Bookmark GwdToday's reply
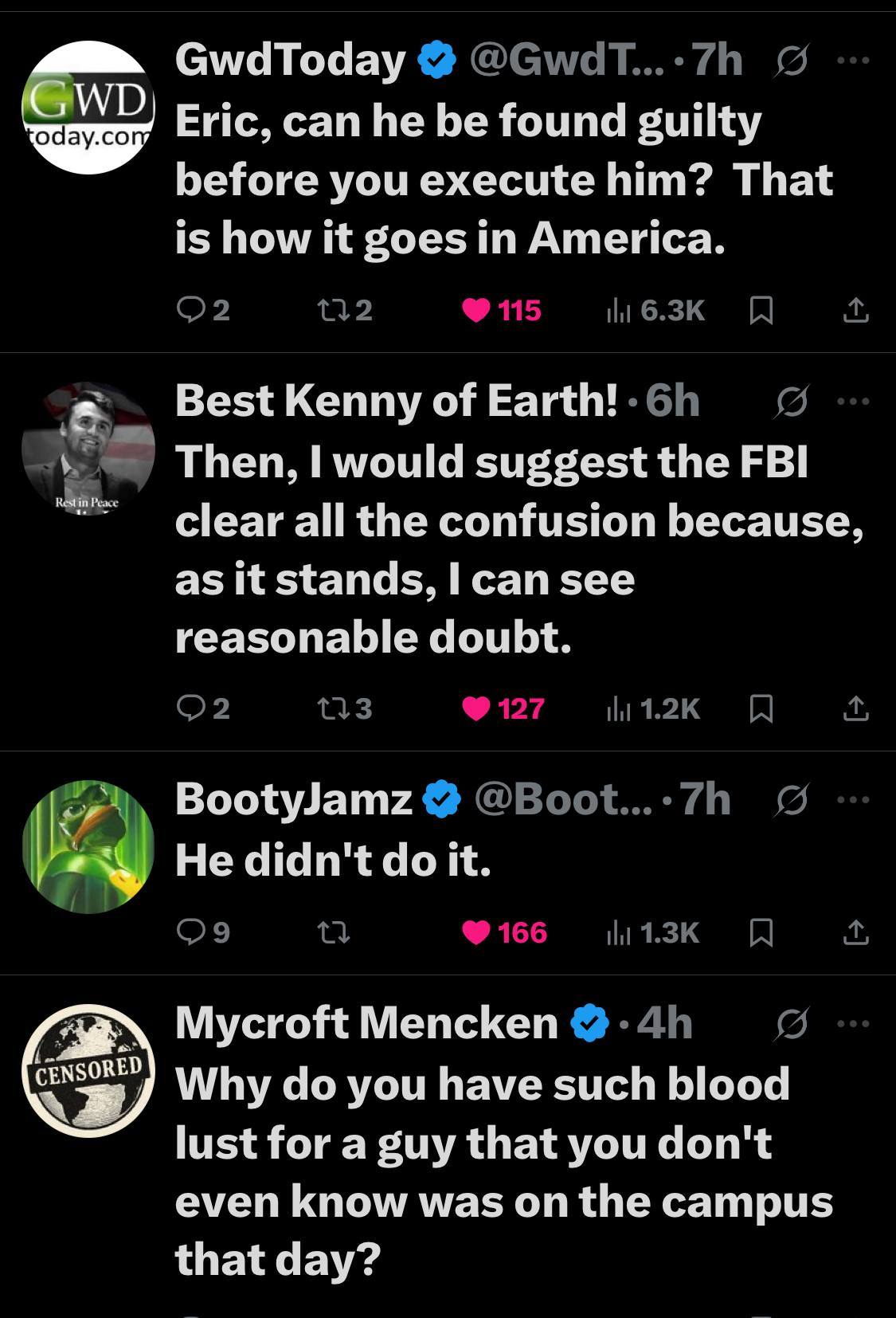 click(761, 310)
